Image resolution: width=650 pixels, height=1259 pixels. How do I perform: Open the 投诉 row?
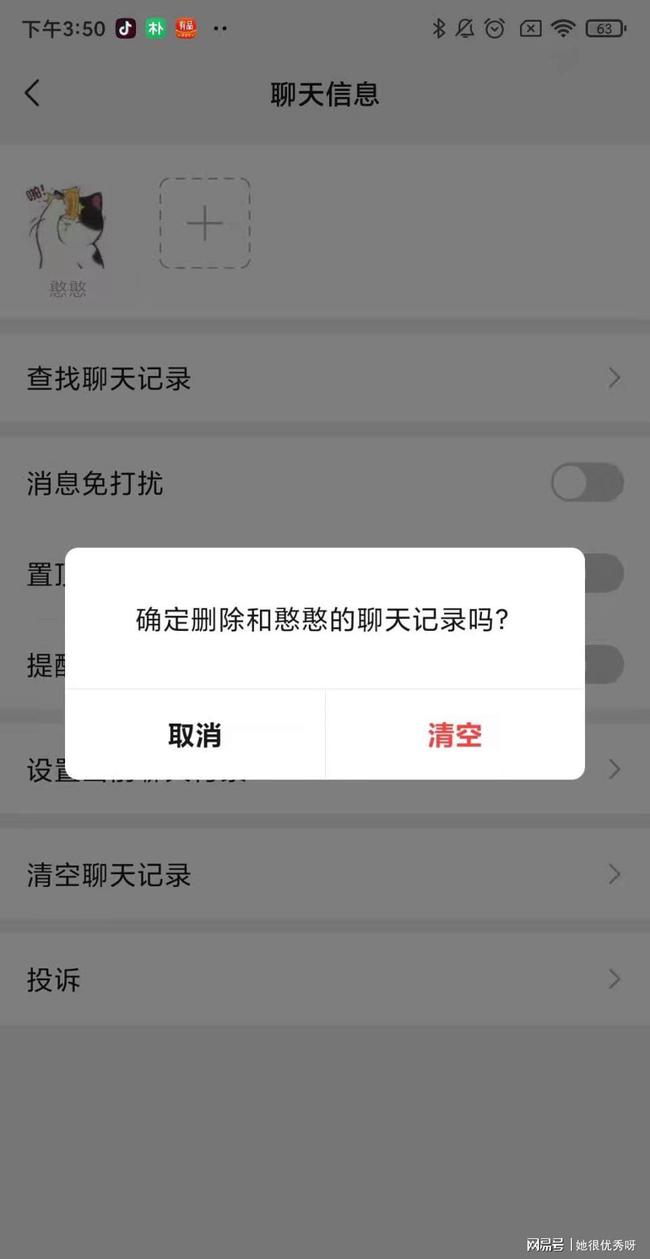[x=324, y=979]
